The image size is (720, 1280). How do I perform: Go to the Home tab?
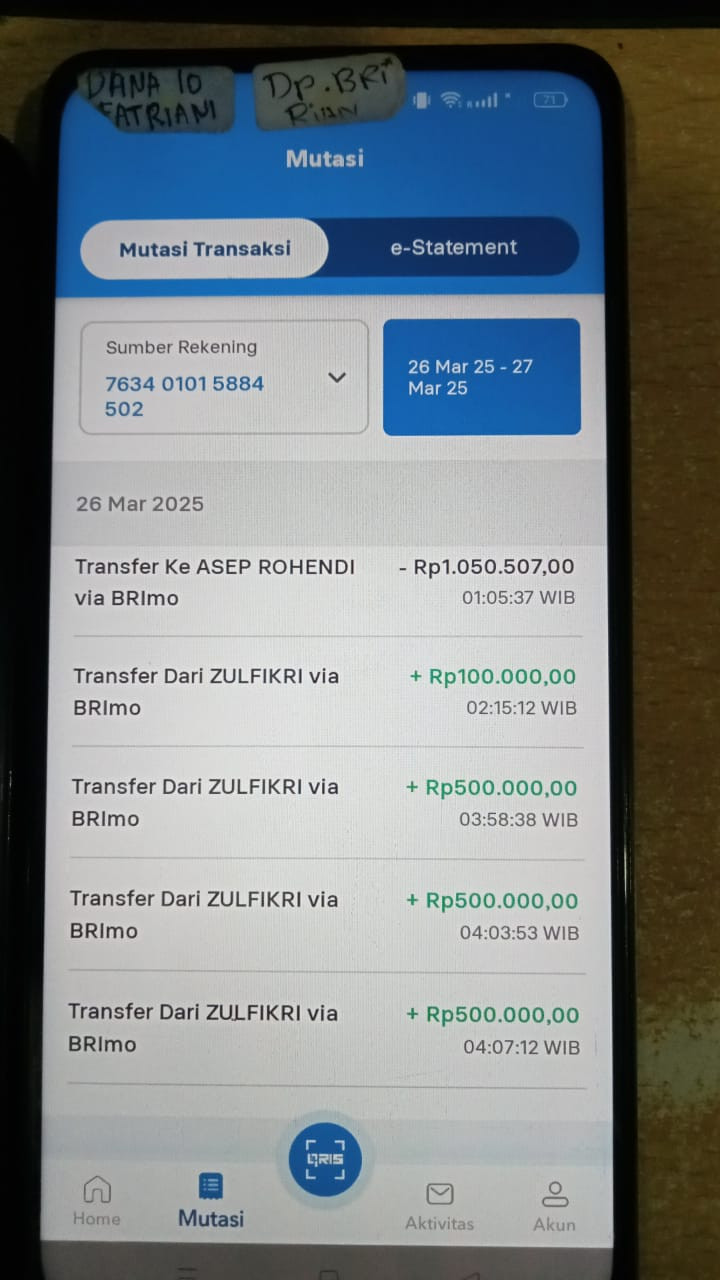(97, 1200)
